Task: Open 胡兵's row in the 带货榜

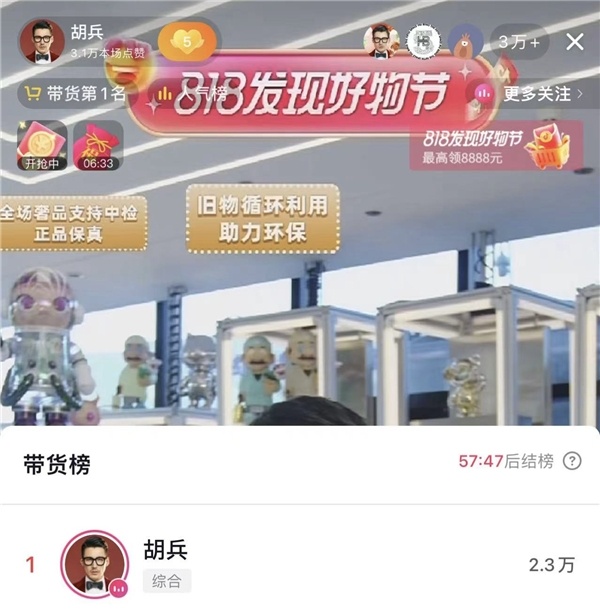Action: coord(300,564)
